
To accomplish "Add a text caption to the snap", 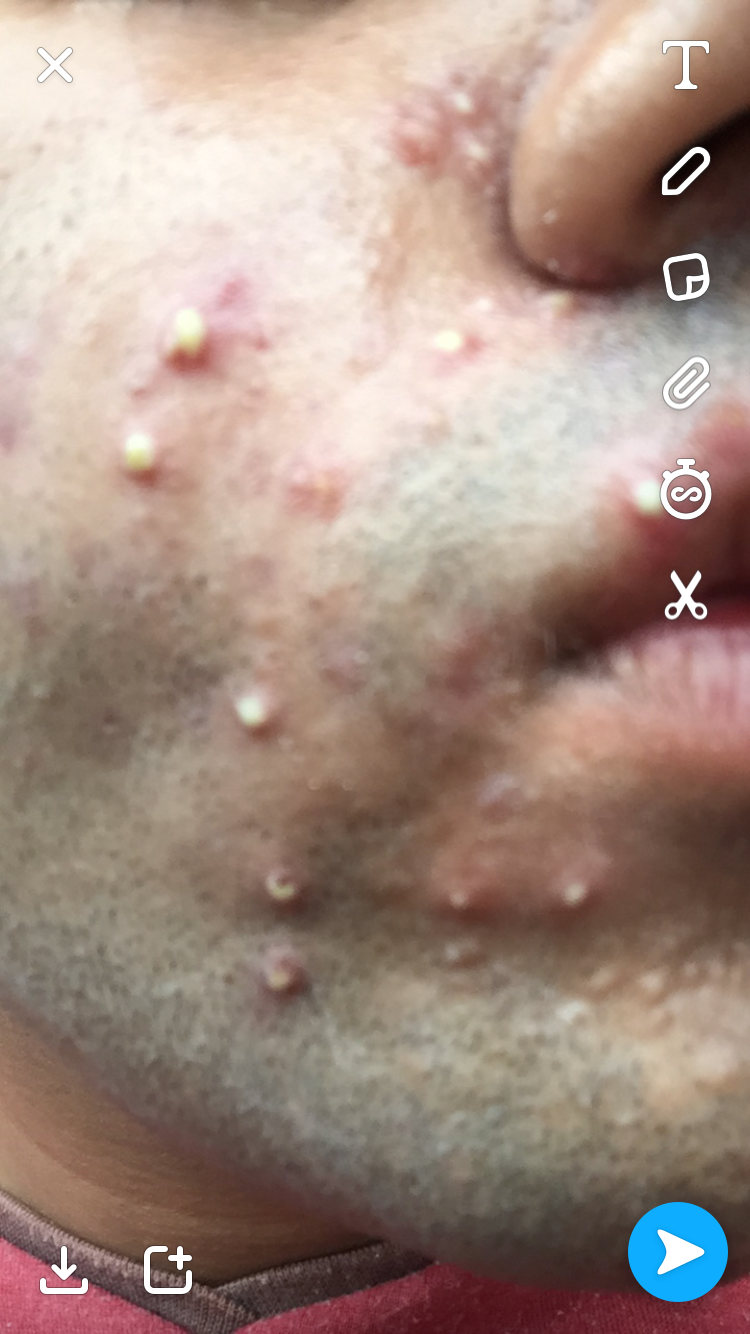I will [686, 66].
